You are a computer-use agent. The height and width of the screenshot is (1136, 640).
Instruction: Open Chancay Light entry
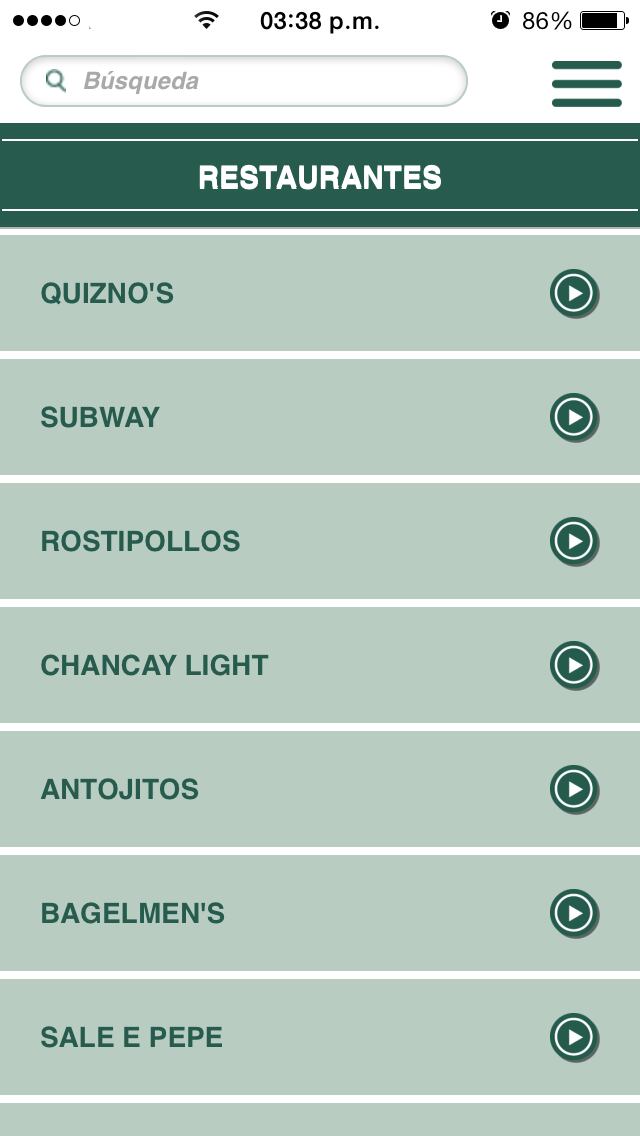coord(320,665)
